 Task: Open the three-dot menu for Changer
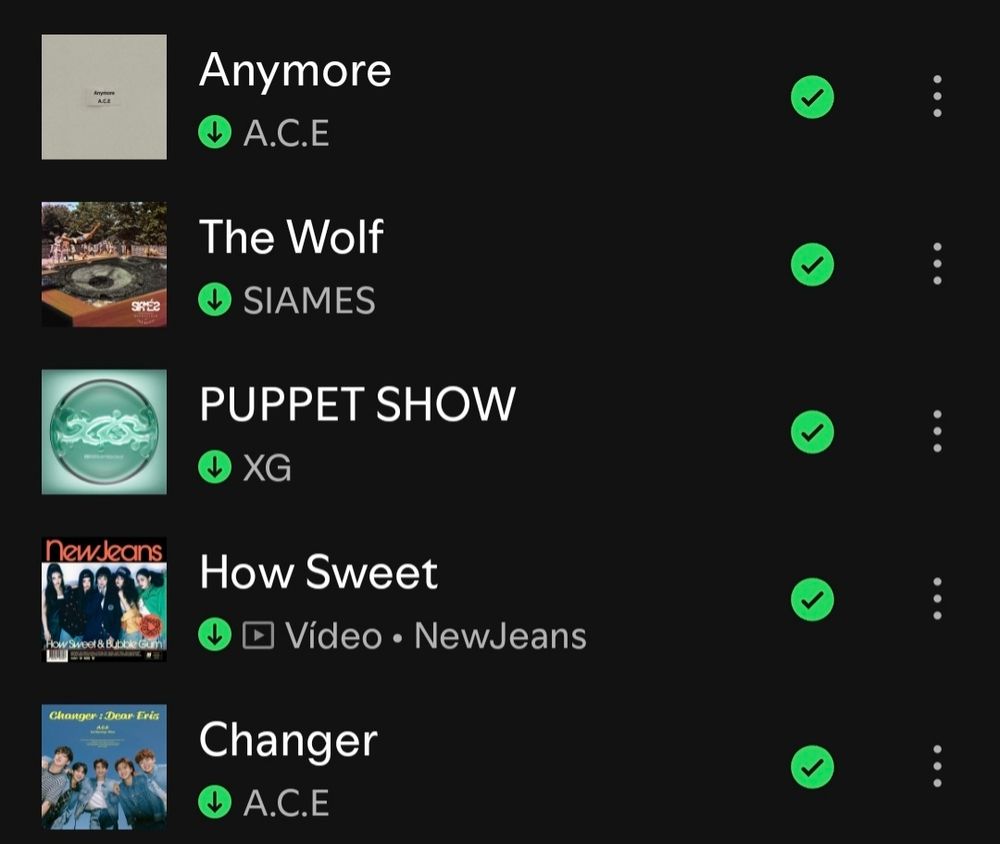tap(937, 767)
